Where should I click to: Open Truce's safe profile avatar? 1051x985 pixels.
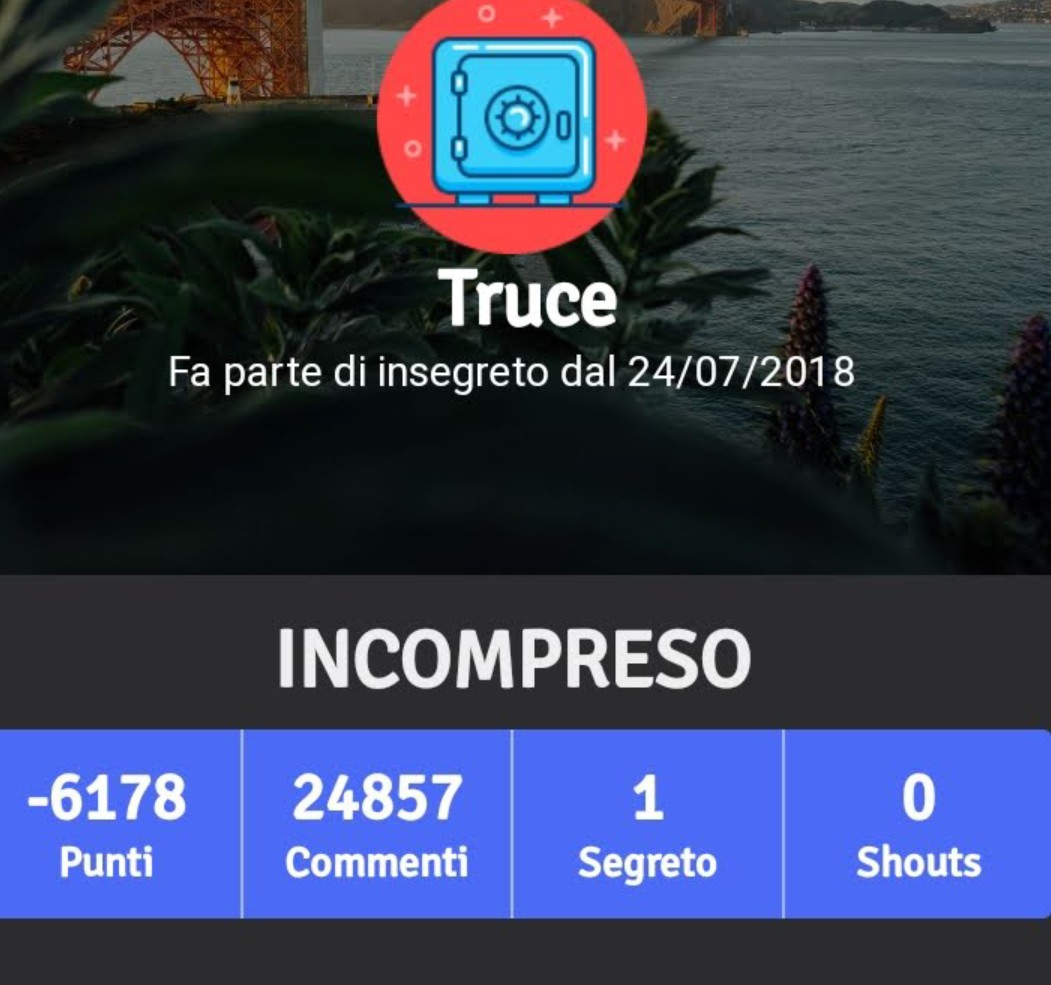coord(511,119)
